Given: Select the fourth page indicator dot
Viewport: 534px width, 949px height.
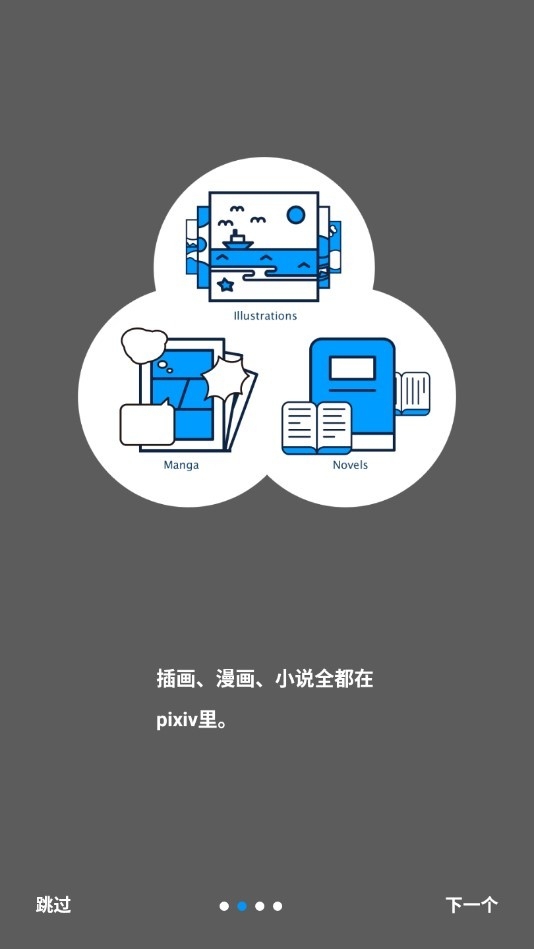Looking at the screenshot, I should (277, 906).
